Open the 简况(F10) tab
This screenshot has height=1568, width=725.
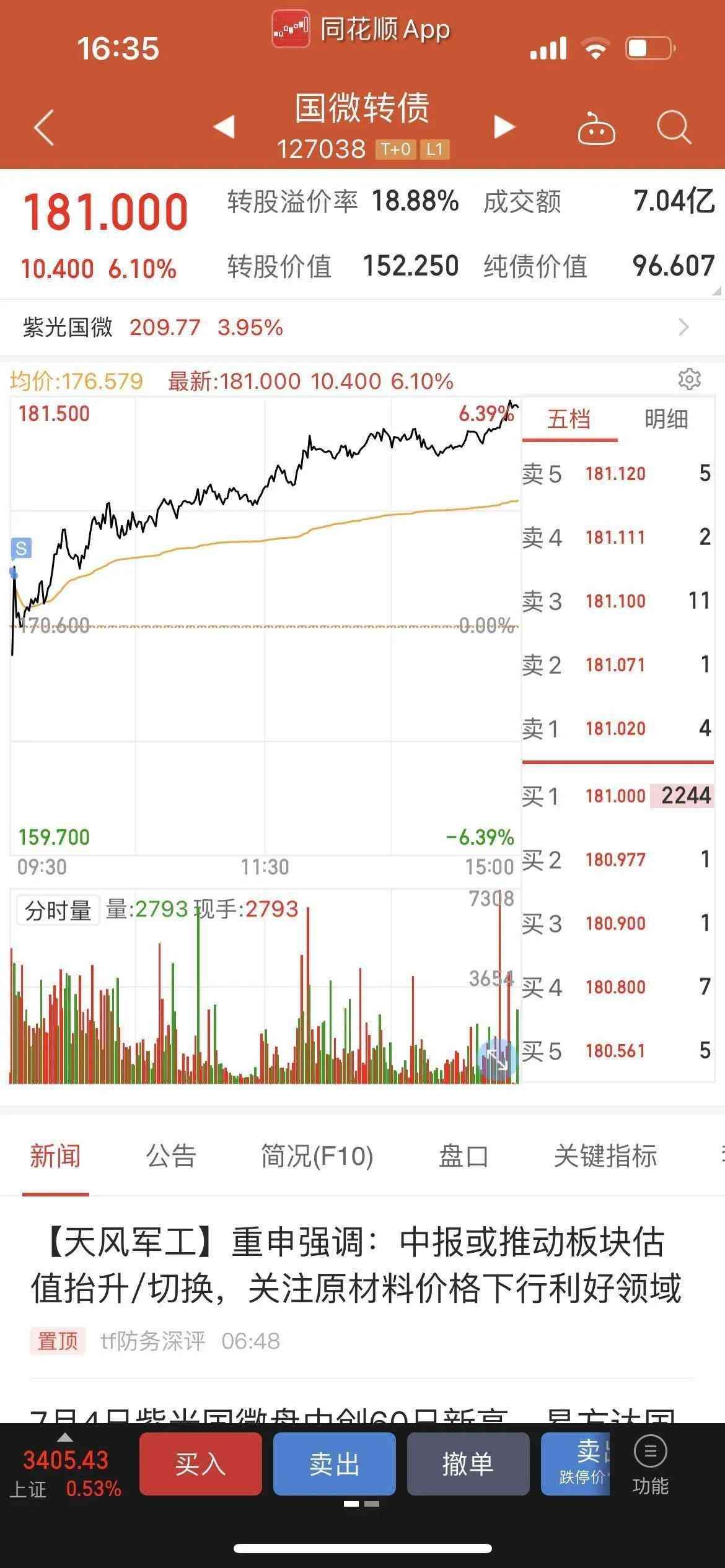coord(317,1156)
